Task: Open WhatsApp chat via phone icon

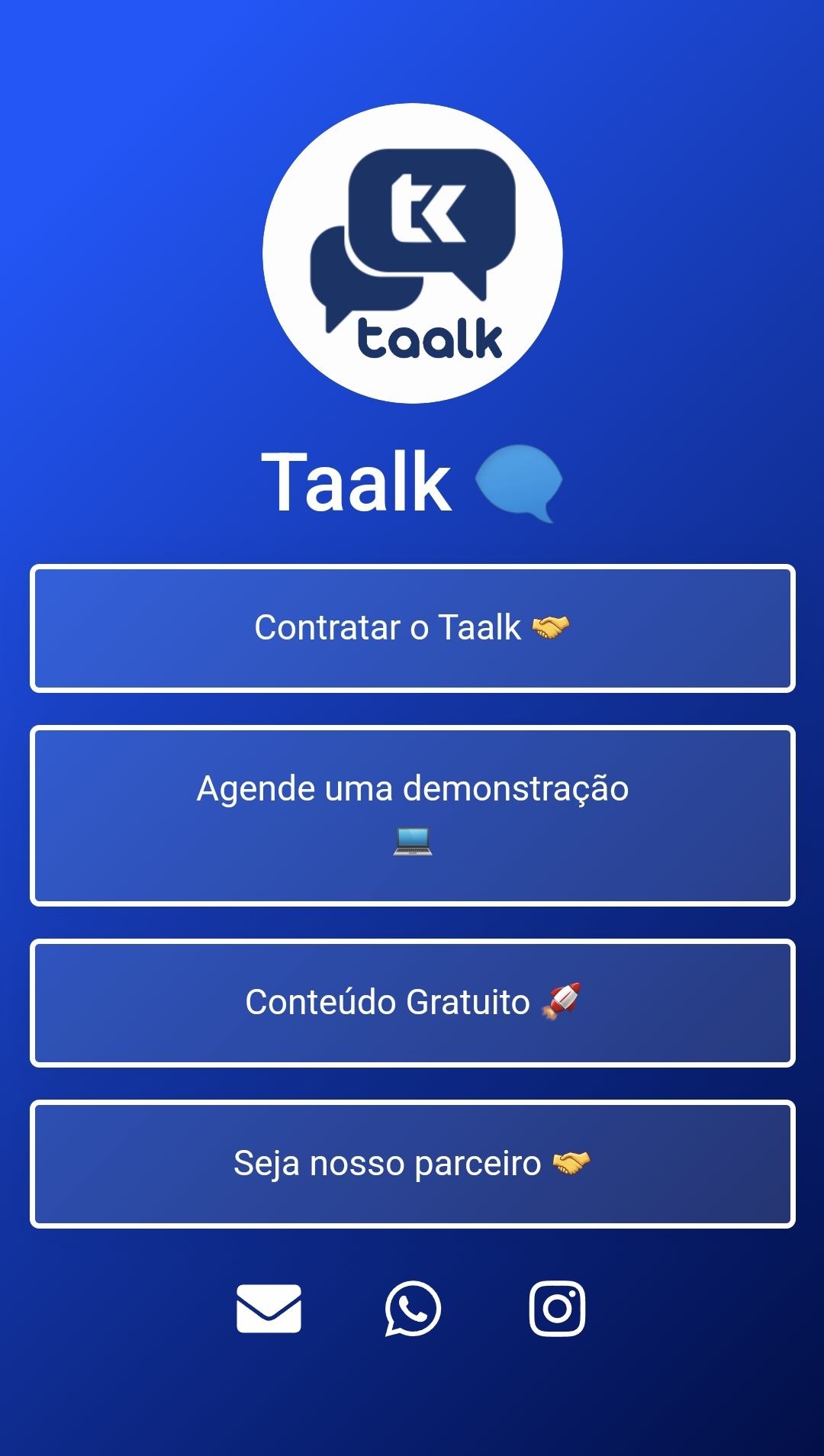Action: pyautogui.click(x=412, y=1308)
